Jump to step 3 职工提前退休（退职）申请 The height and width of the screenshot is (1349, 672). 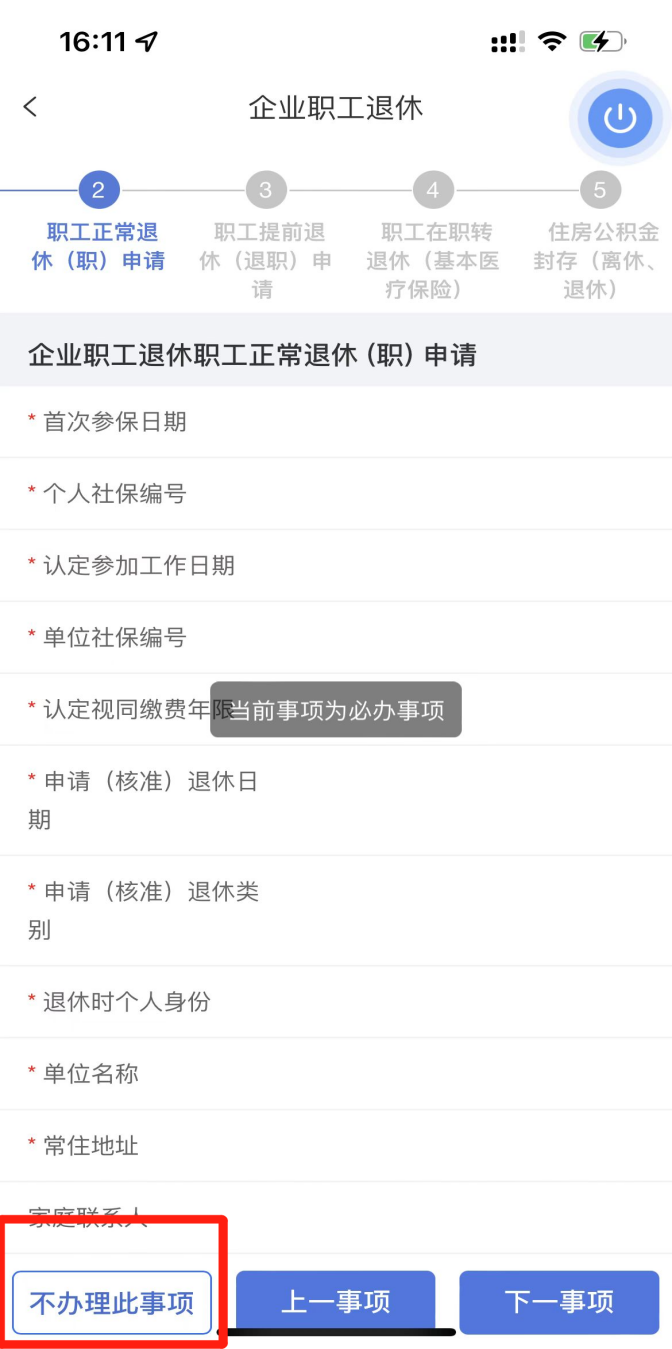coord(265,238)
